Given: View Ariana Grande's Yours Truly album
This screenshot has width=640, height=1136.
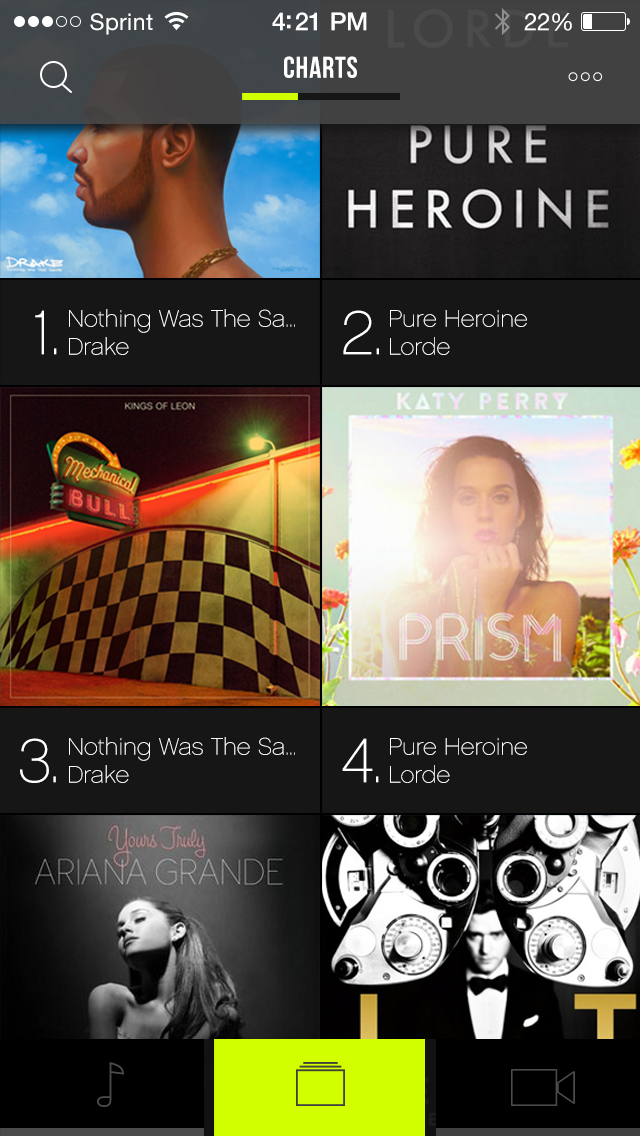Looking at the screenshot, I should pos(160,925).
